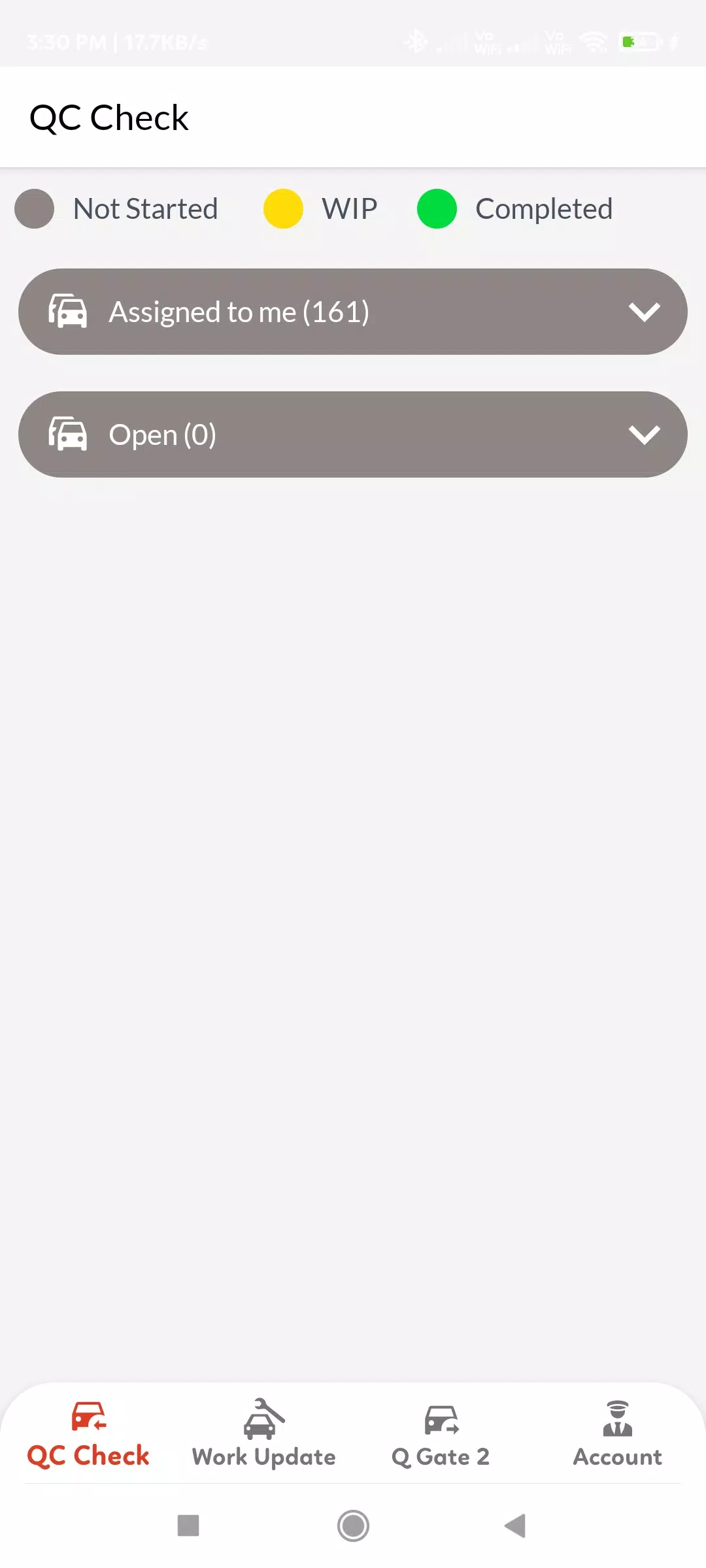Go to the home screen
Image resolution: width=706 pixels, height=1568 pixels.
pyautogui.click(x=353, y=1526)
